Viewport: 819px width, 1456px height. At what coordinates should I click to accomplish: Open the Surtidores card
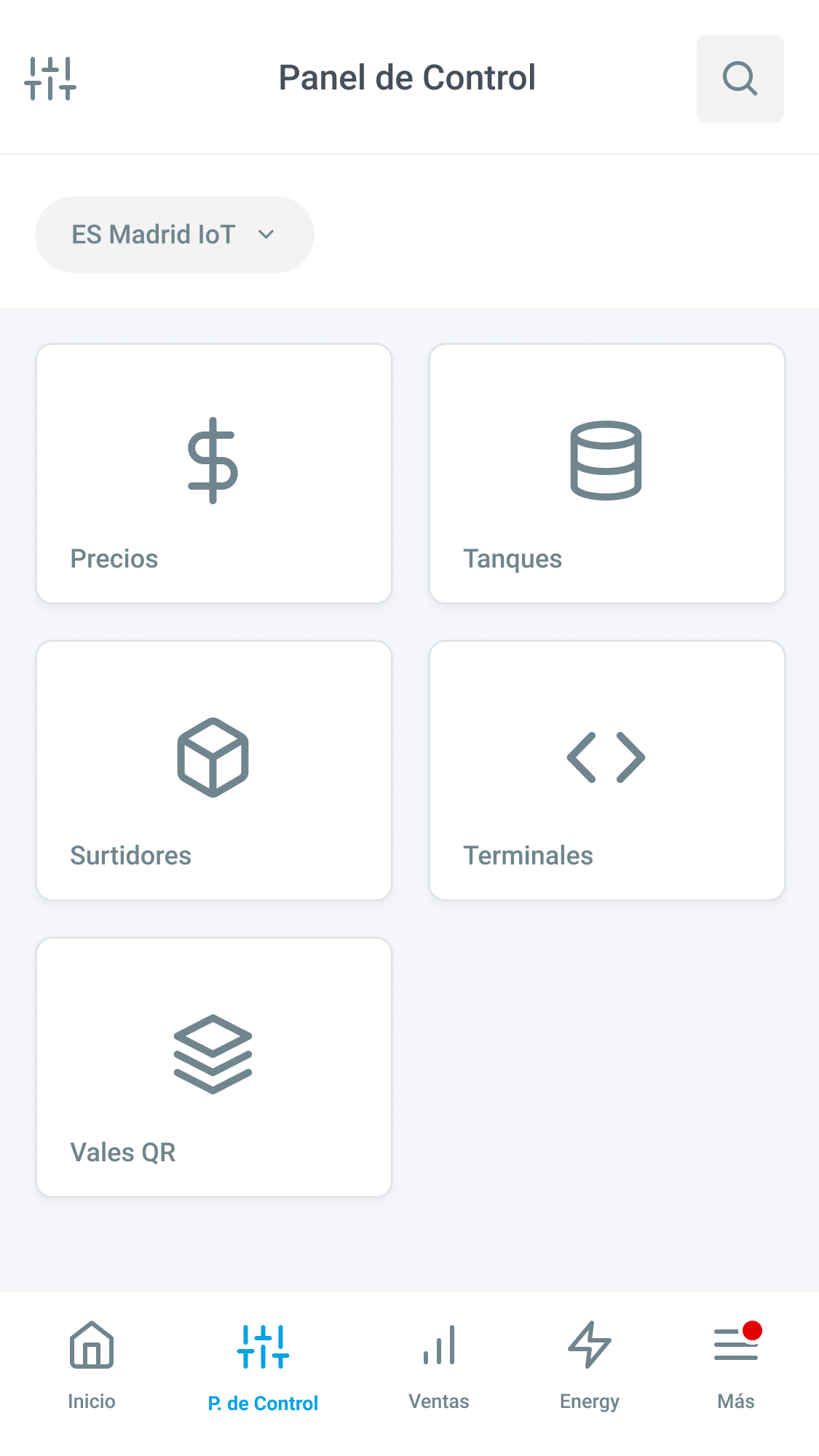214,771
